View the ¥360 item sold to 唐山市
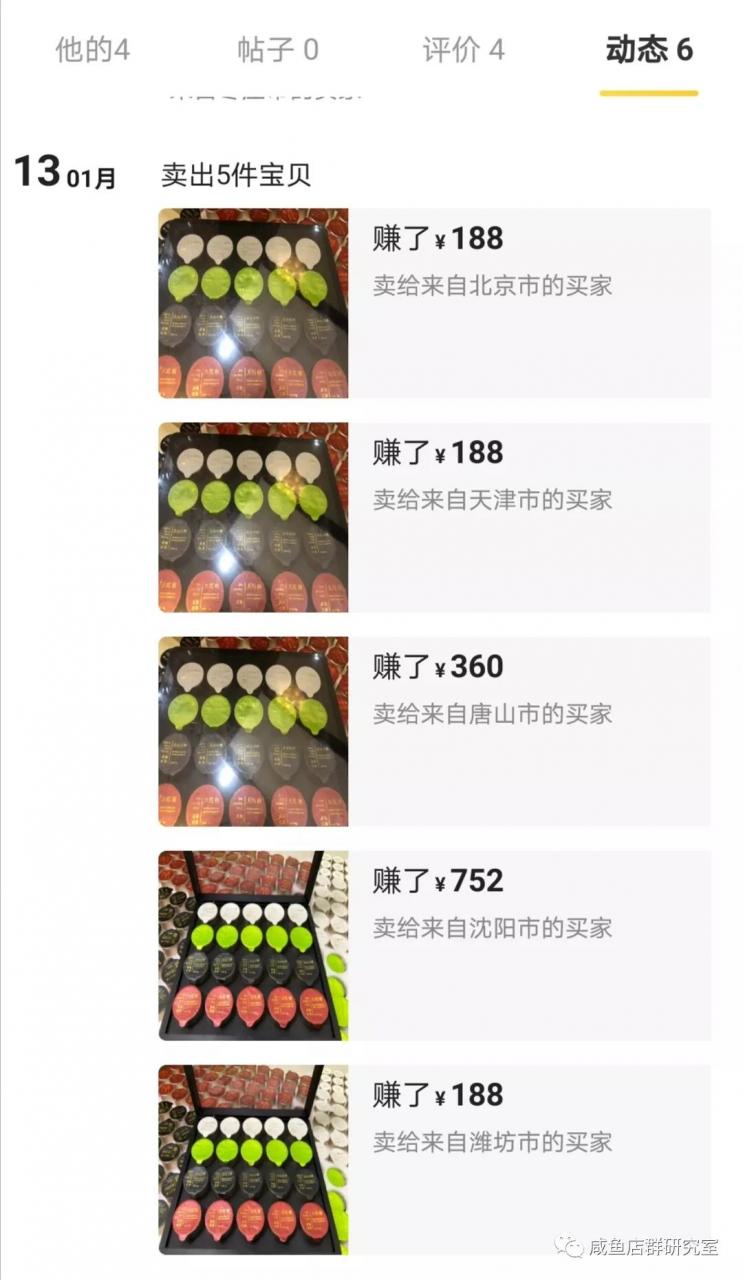743x1280 pixels. click(434, 731)
